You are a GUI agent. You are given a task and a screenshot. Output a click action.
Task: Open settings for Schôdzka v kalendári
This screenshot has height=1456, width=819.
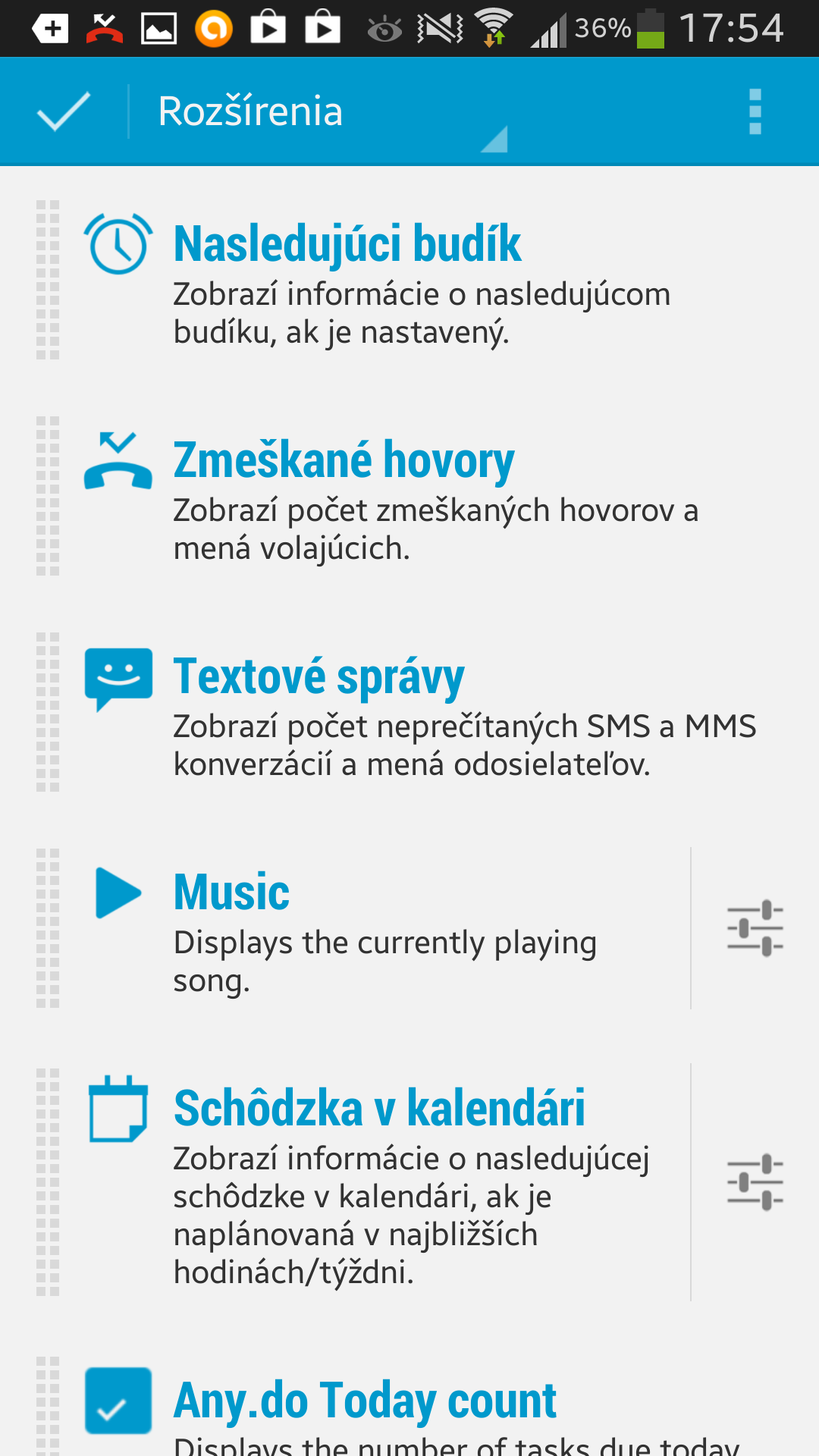pos(755,1181)
